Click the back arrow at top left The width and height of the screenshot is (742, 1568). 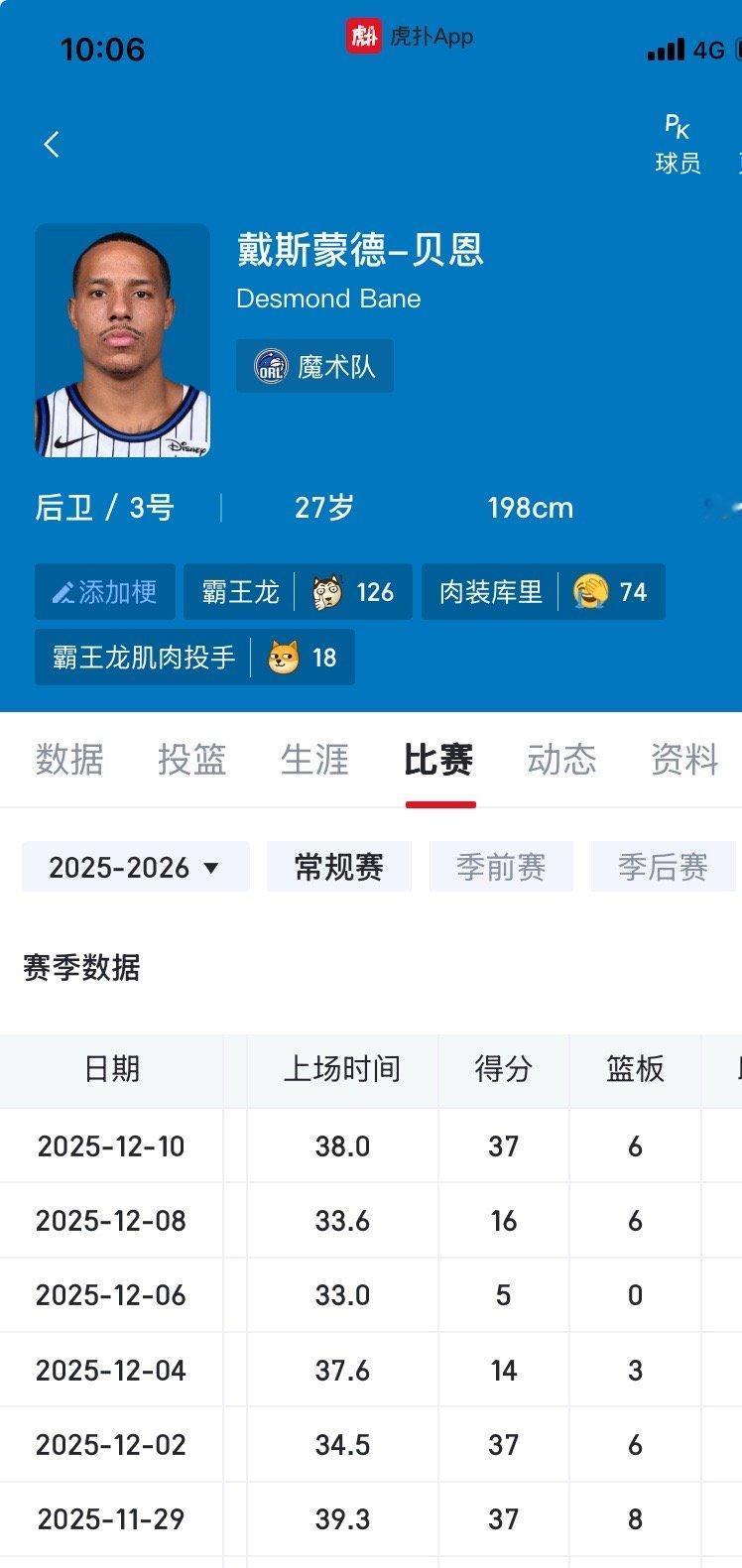(52, 143)
